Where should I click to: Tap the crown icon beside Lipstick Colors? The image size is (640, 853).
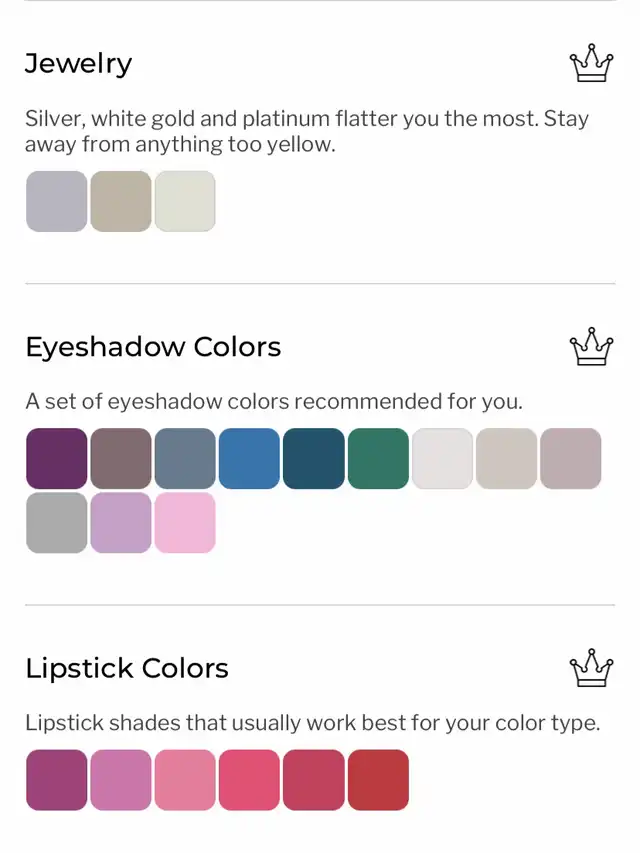point(590,668)
